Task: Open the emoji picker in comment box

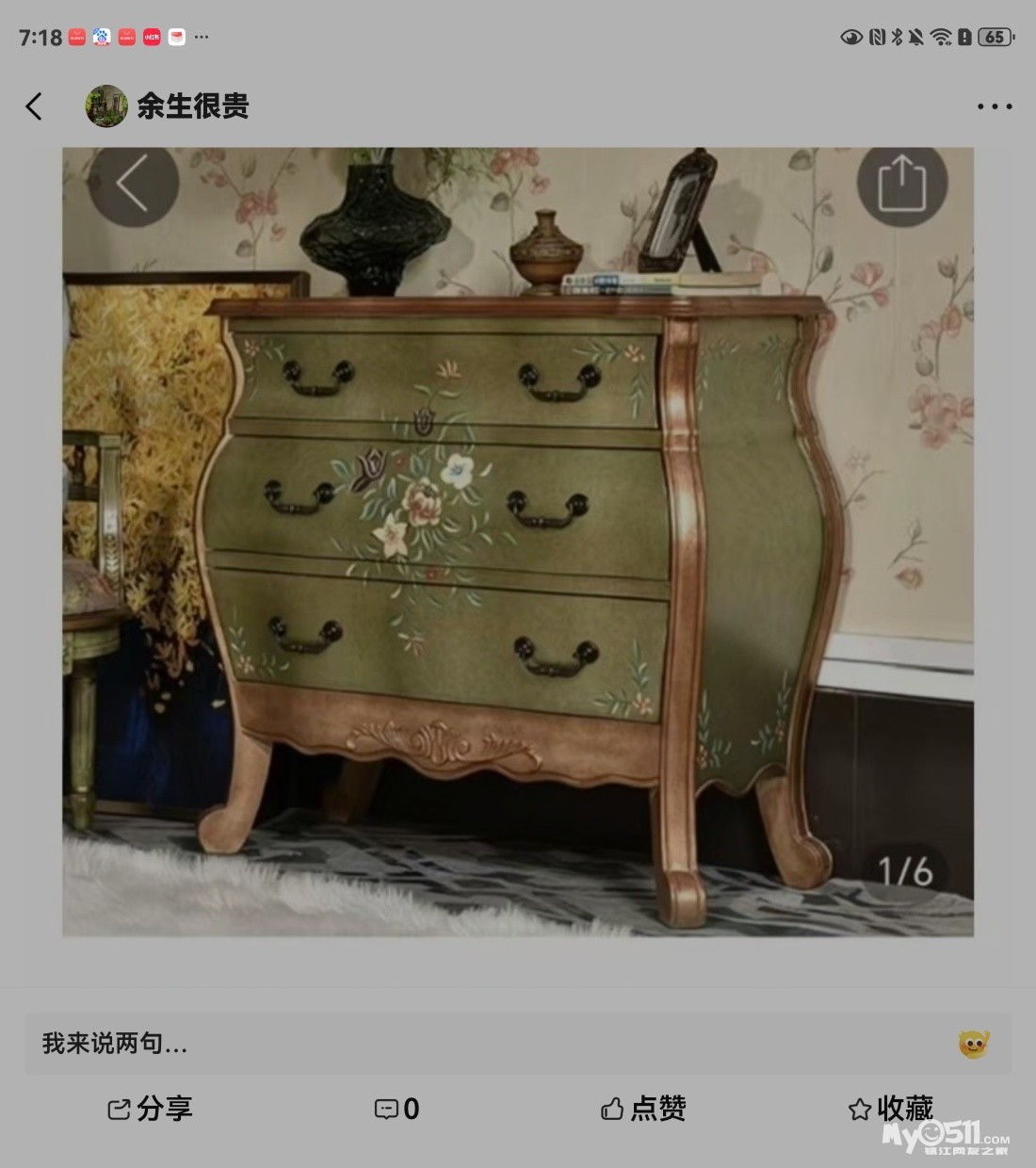Action: tap(974, 1044)
